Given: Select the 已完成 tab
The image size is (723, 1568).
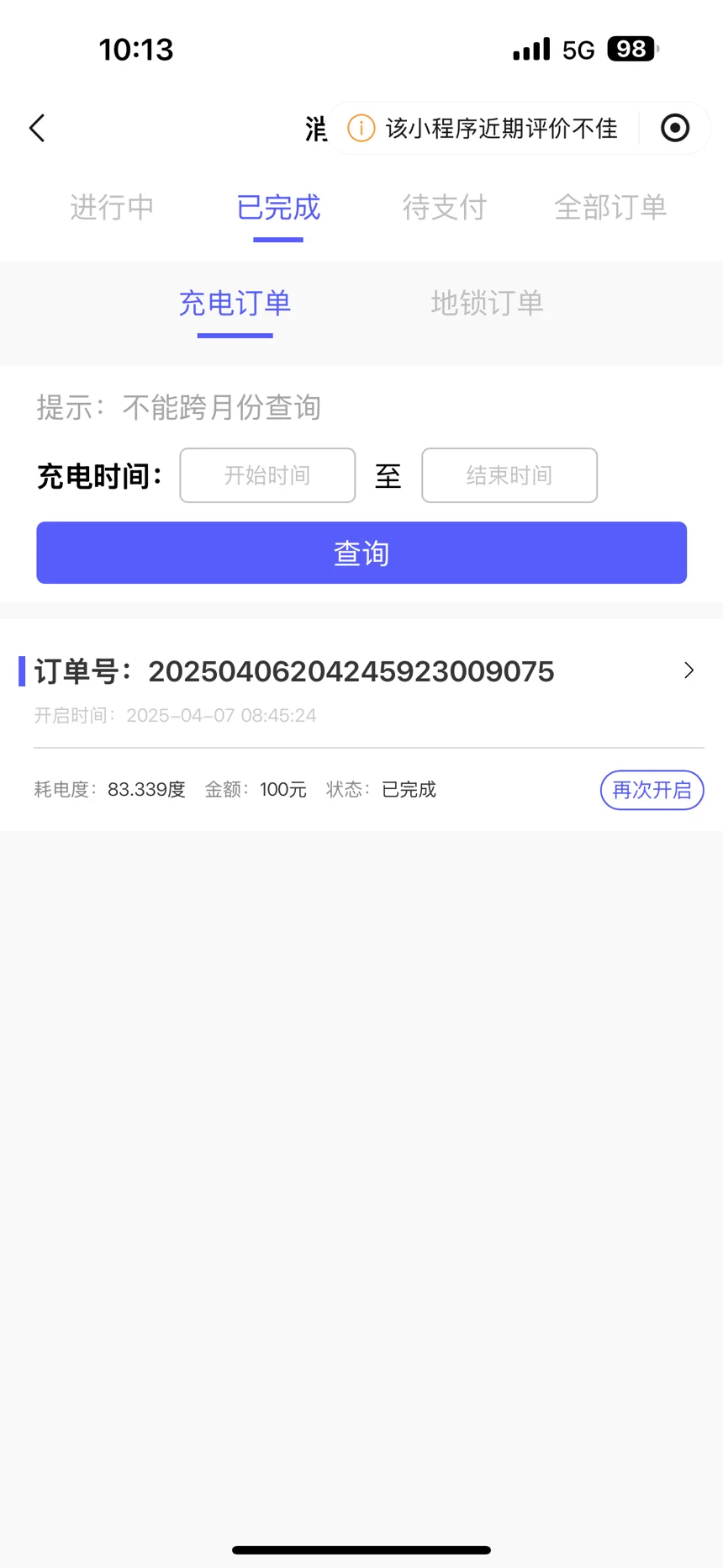Looking at the screenshot, I should point(278,208).
